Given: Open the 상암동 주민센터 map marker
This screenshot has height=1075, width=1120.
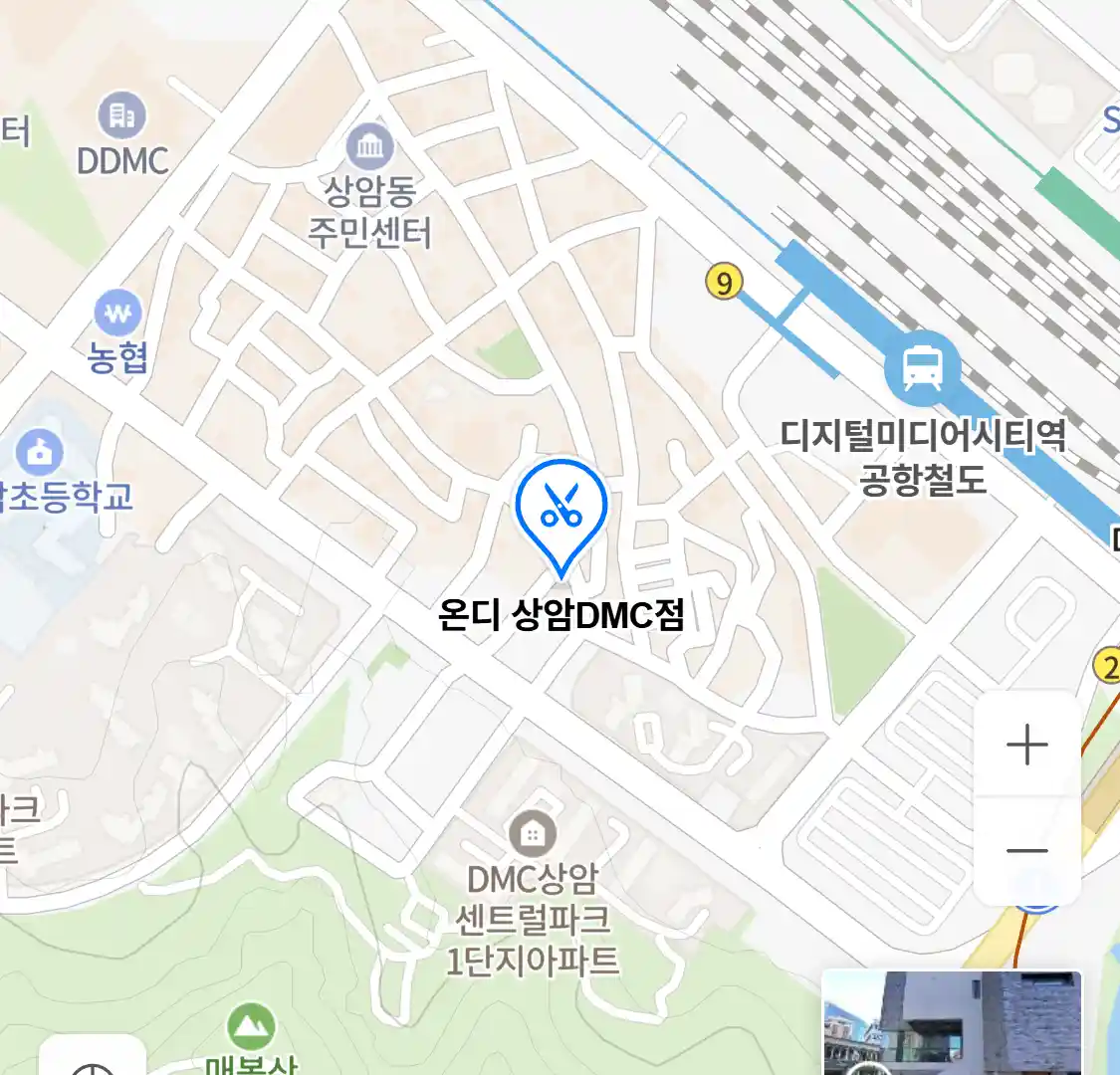Looking at the screenshot, I should [x=370, y=148].
